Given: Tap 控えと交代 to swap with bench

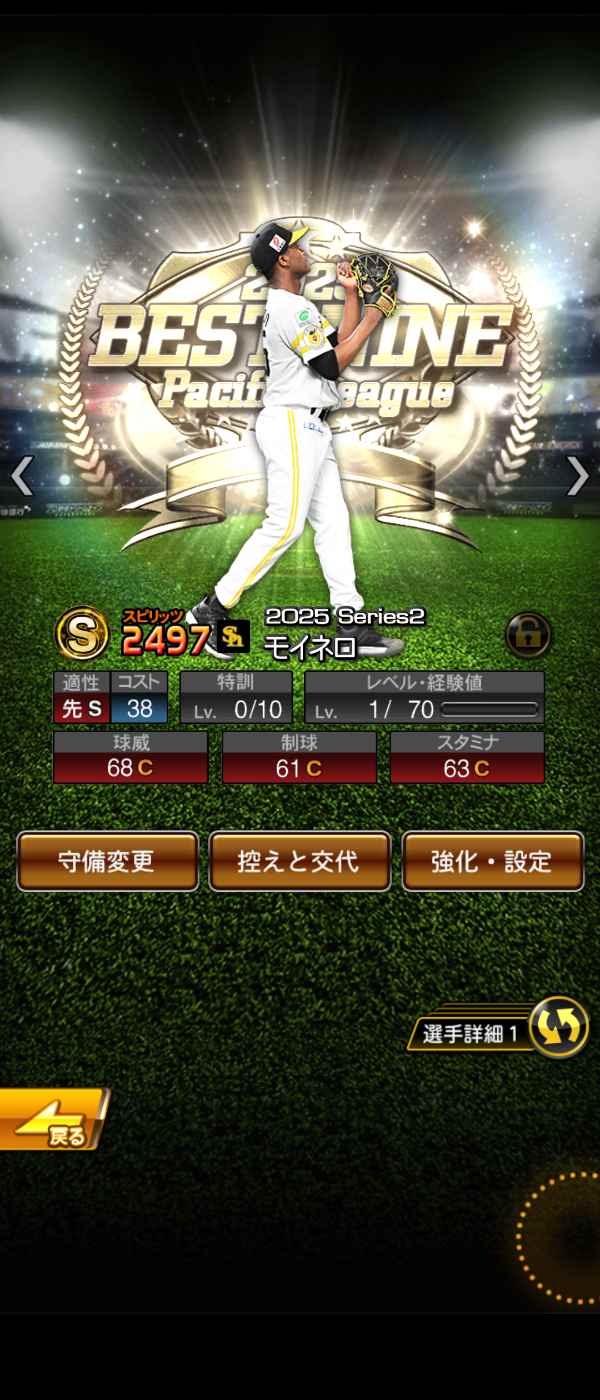Looking at the screenshot, I should coord(299,861).
